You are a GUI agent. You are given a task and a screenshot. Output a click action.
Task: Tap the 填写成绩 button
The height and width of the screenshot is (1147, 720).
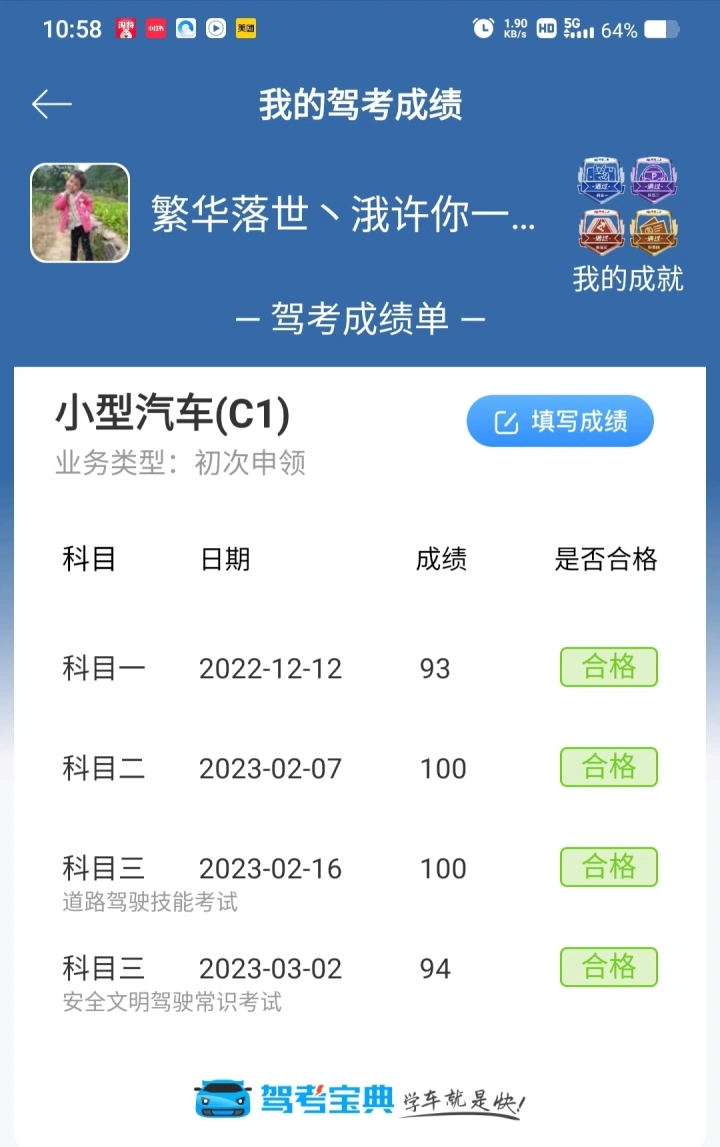[560, 421]
